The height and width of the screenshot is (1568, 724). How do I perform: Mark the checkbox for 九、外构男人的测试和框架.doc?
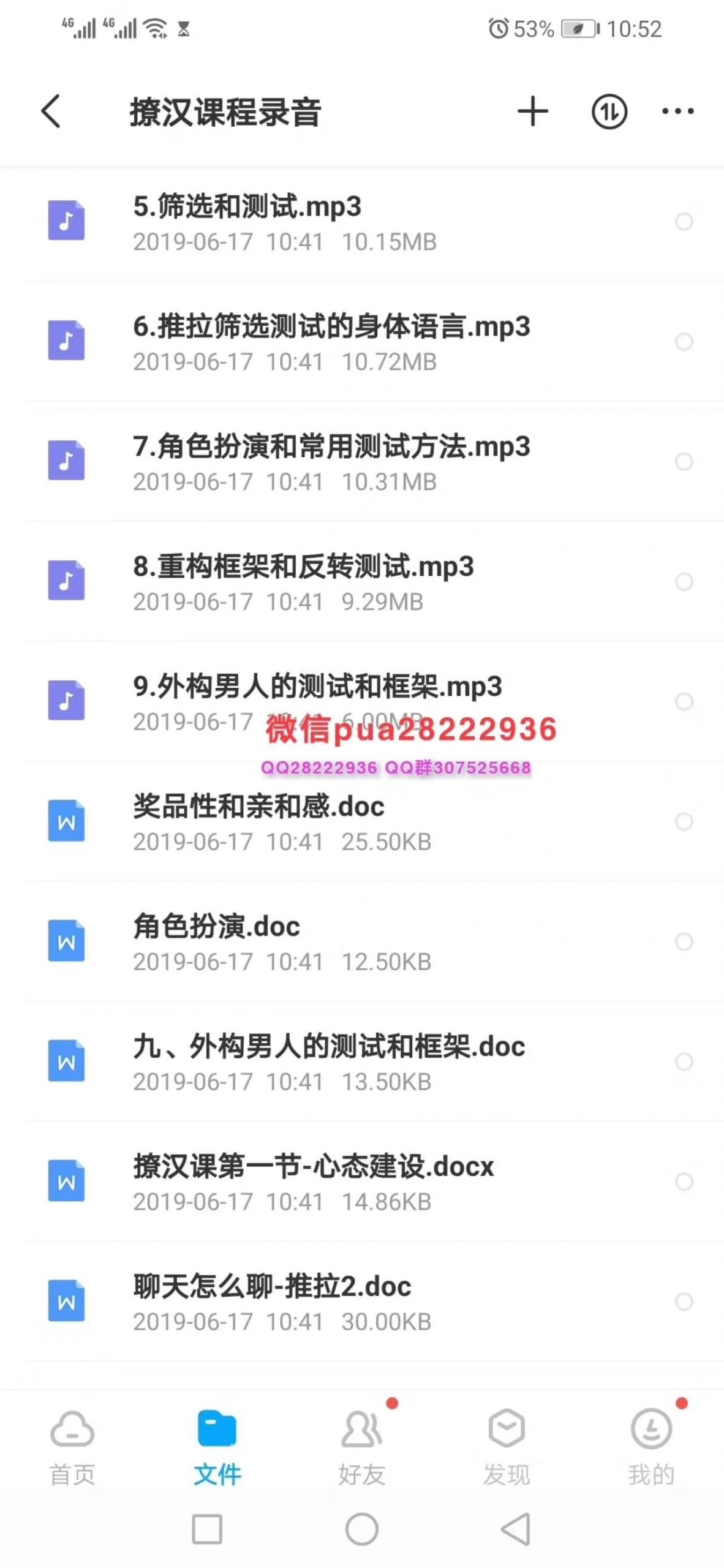click(x=684, y=1062)
